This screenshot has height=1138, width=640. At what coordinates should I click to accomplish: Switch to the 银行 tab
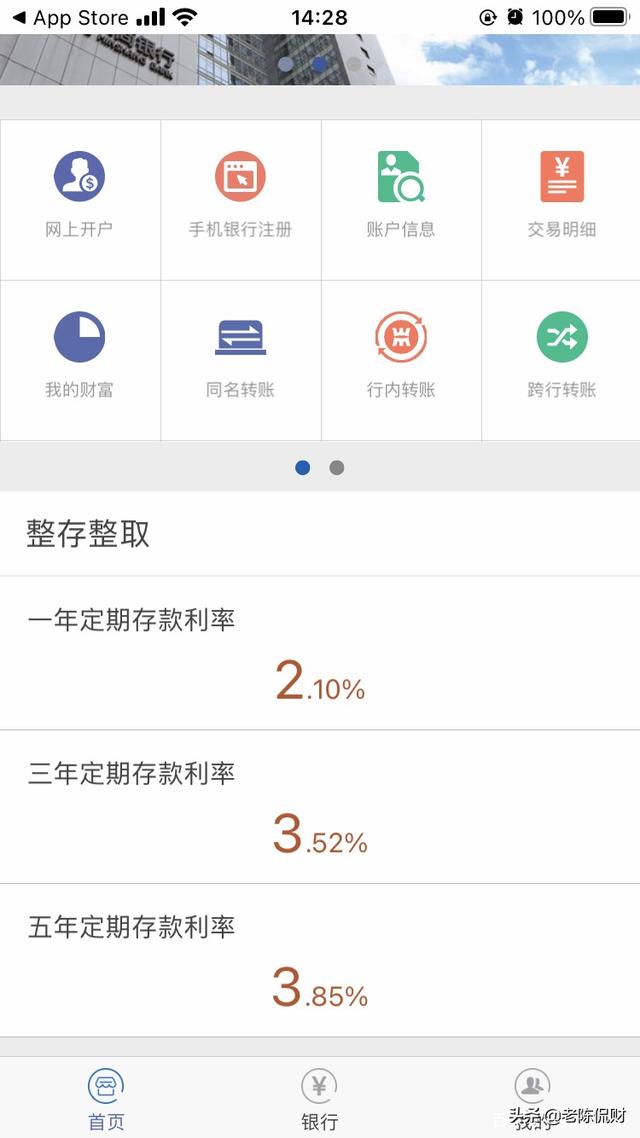319,1099
